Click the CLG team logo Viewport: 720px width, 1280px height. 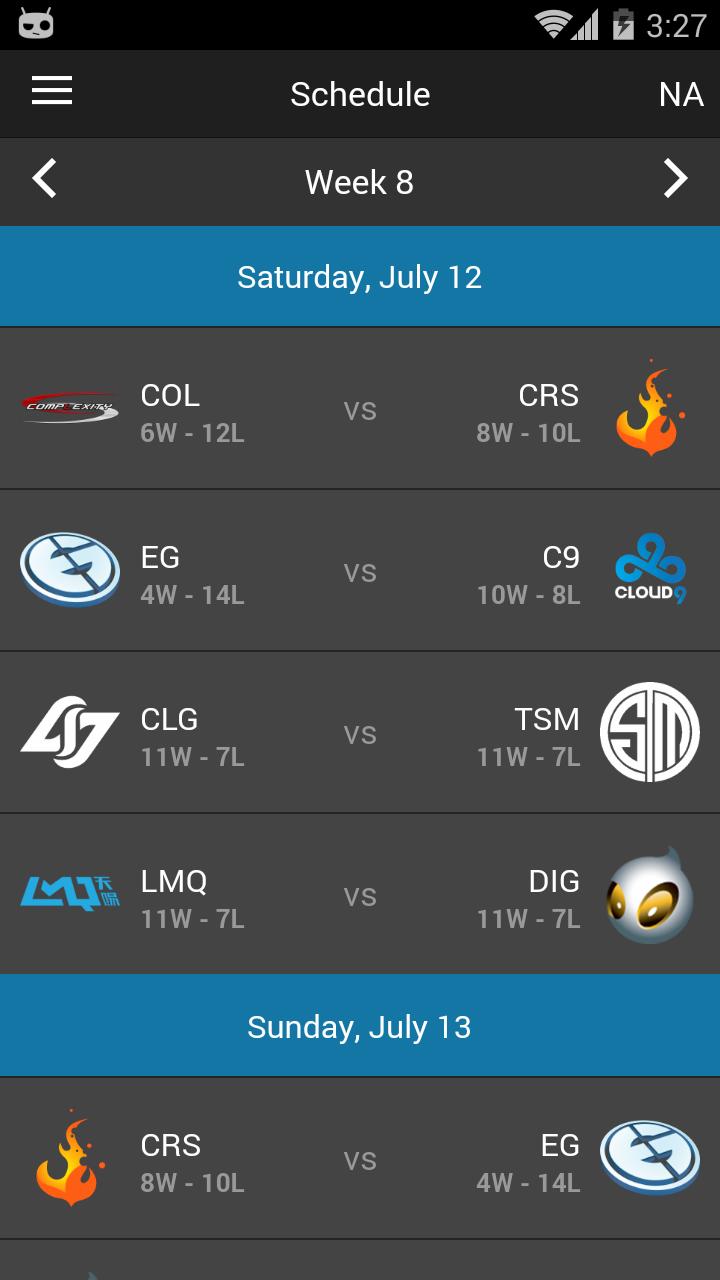point(70,731)
